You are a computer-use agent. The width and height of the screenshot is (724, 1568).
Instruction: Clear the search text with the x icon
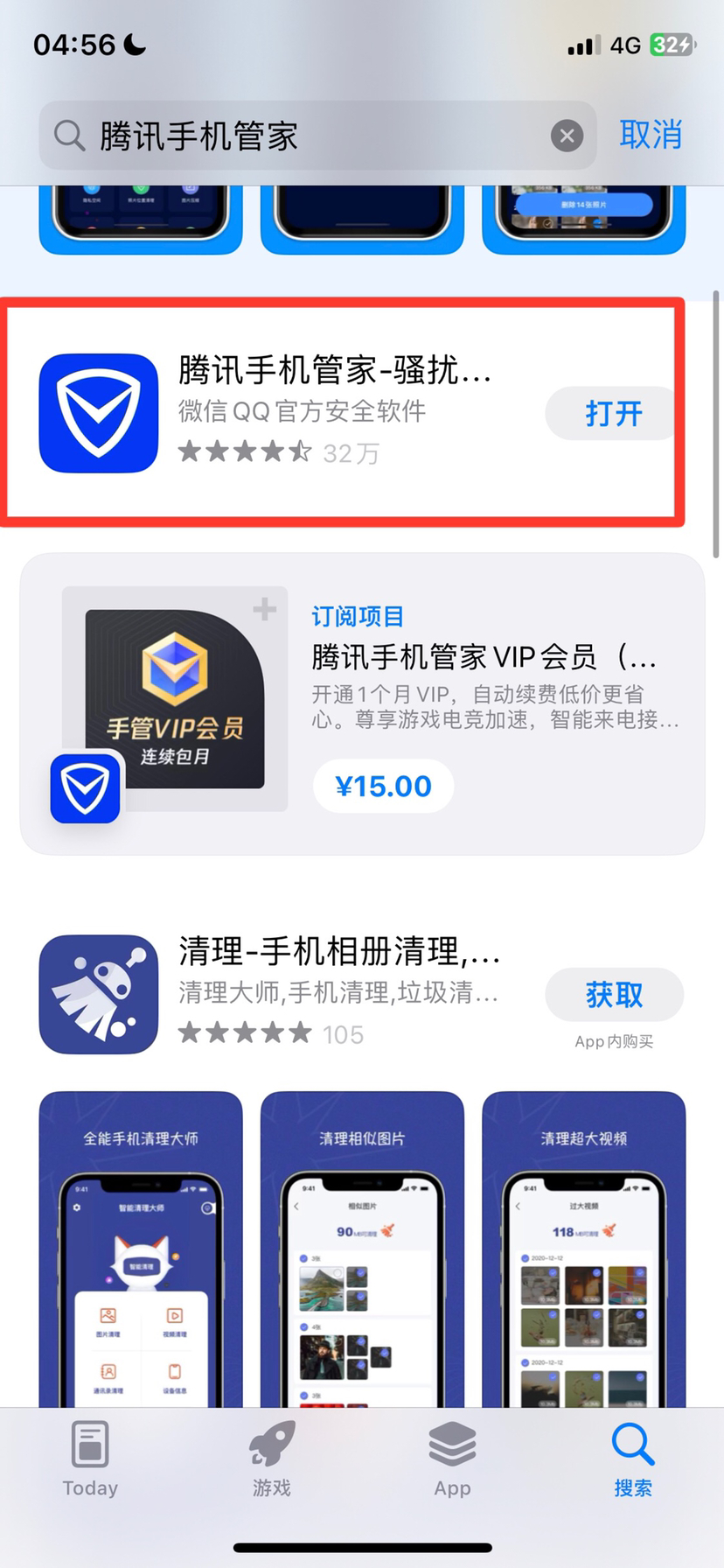pos(567,136)
